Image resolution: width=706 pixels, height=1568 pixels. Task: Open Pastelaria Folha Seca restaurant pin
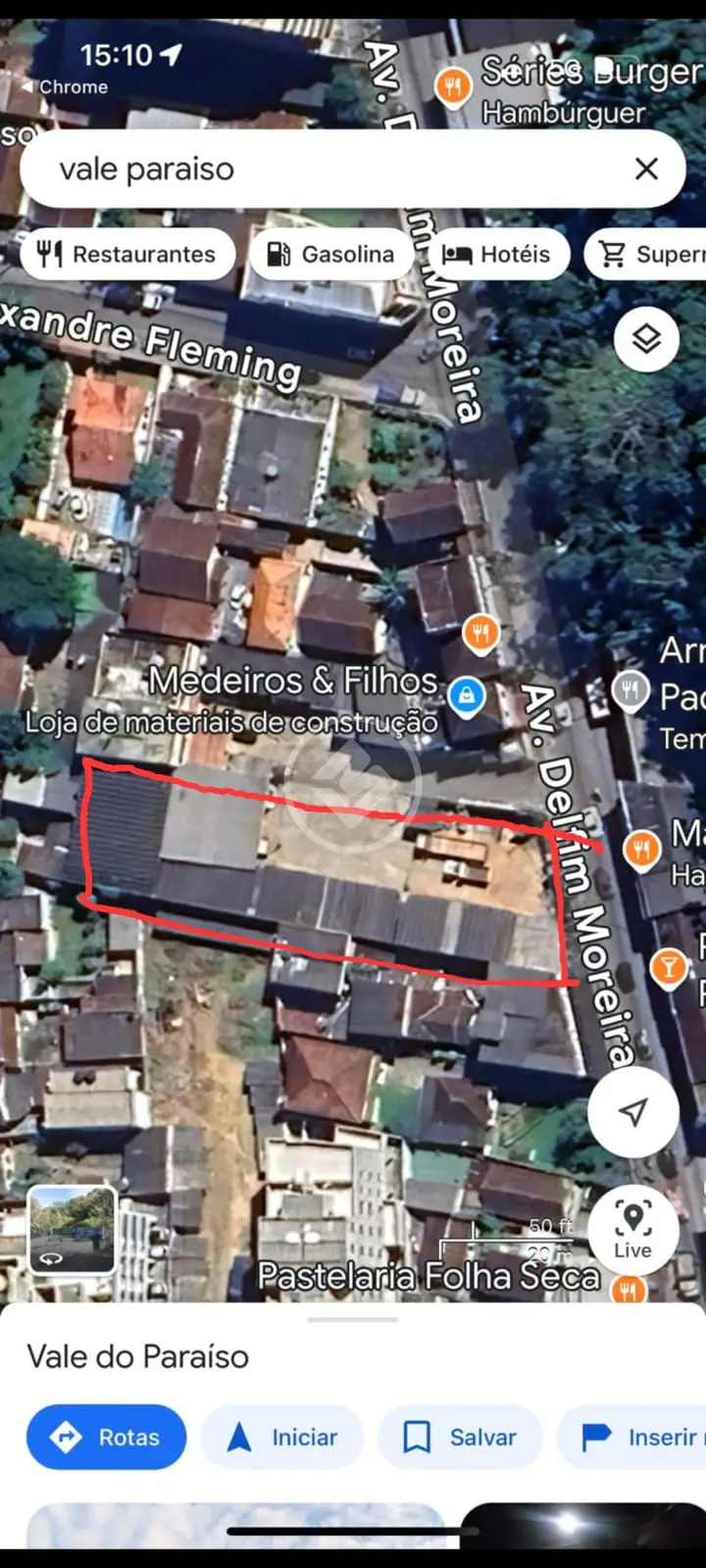628,1289
